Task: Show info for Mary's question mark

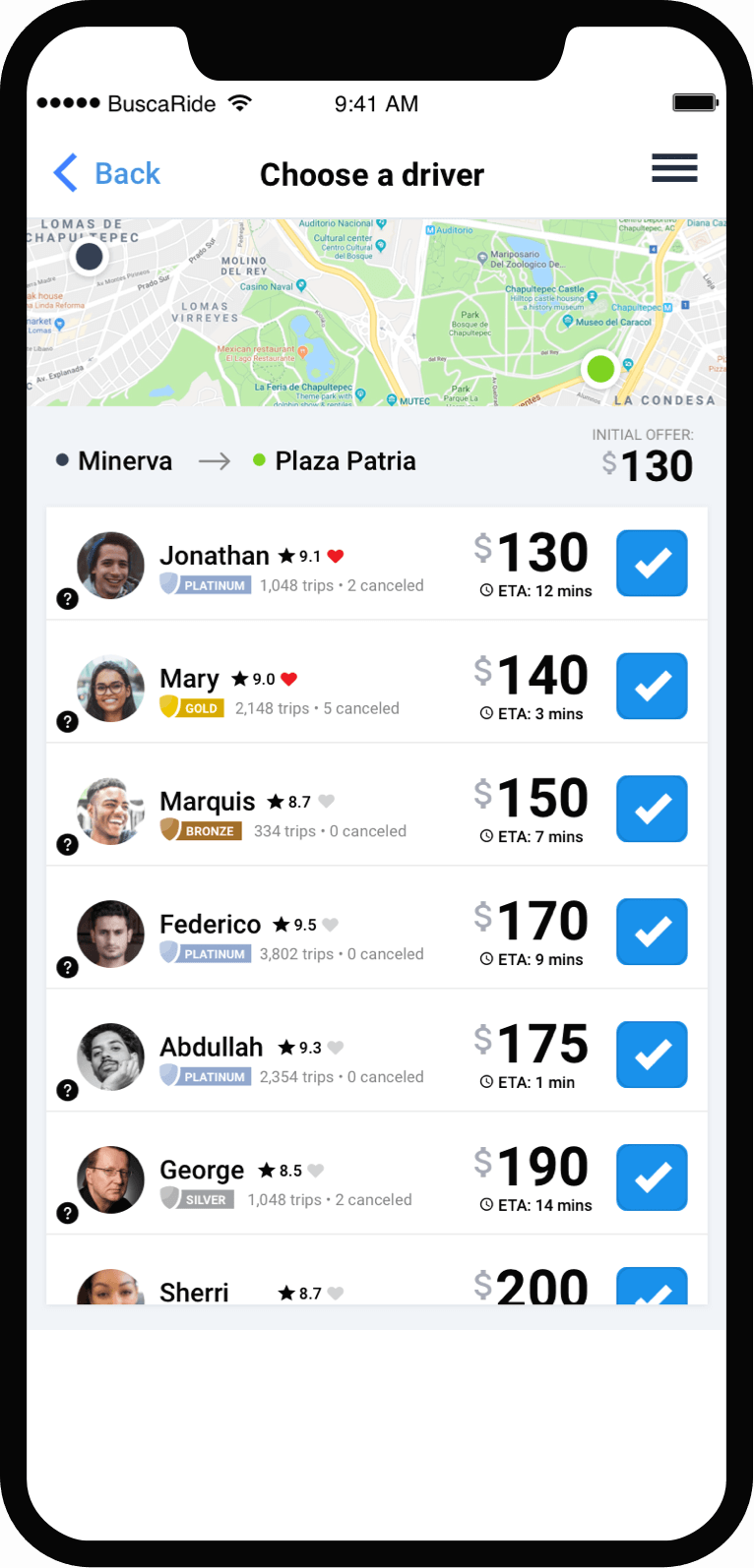Action: [67, 721]
